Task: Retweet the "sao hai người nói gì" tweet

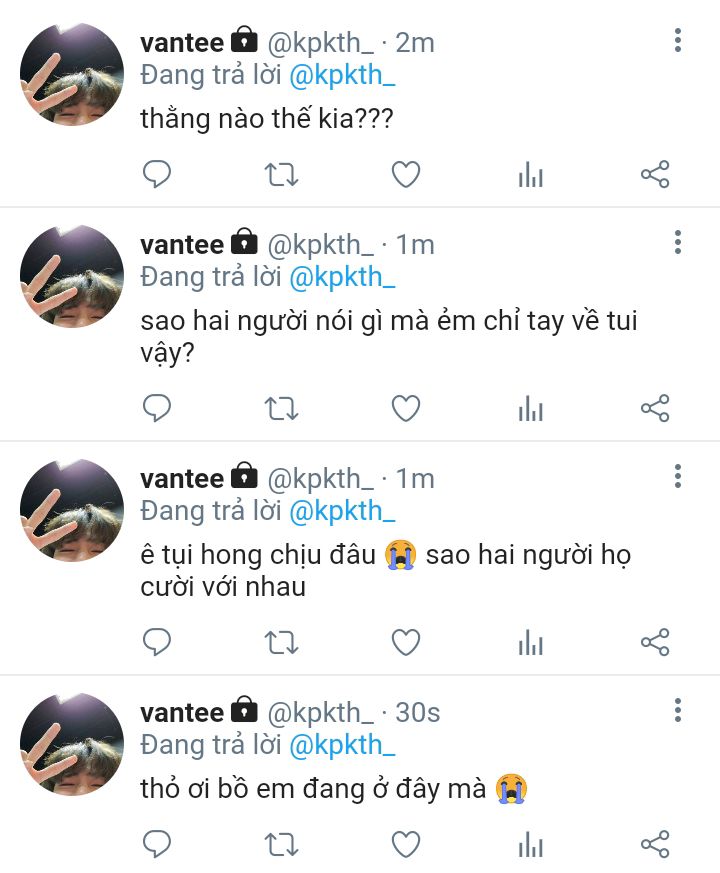Action: [x=281, y=408]
